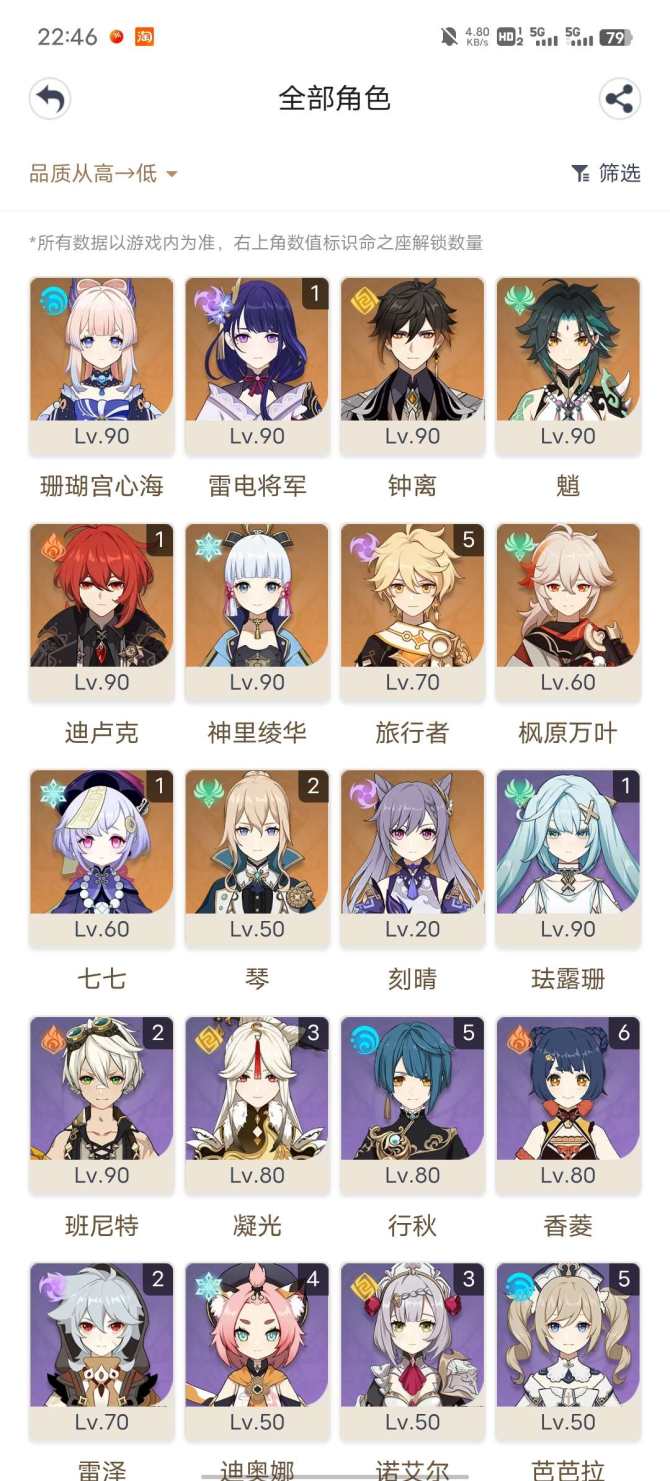This screenshot has height=1481, width=670.
Task: View 神里绫华 character details
Action: point(257,611)
